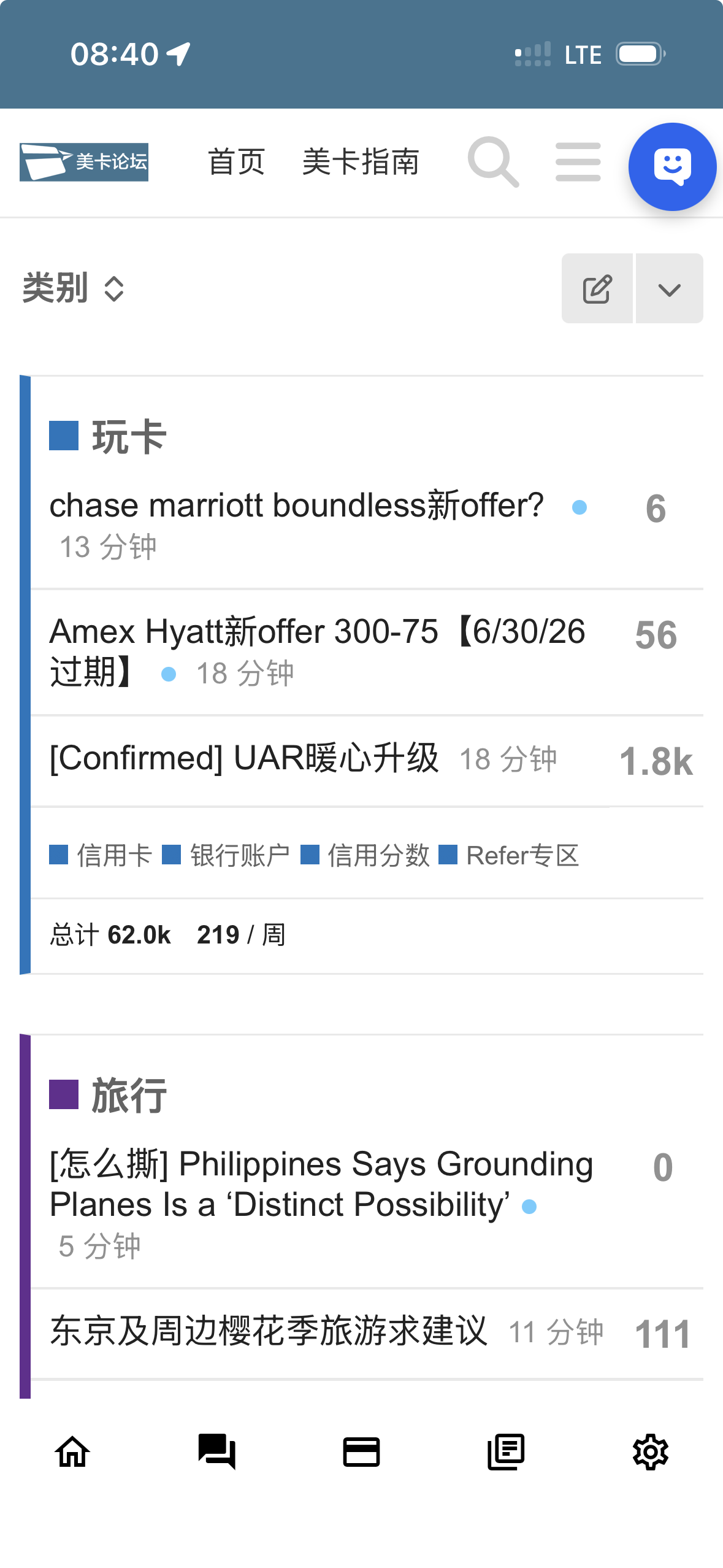Select the Refer专区 subcategory
This screenshot has width=723, height=1568.
522,855
